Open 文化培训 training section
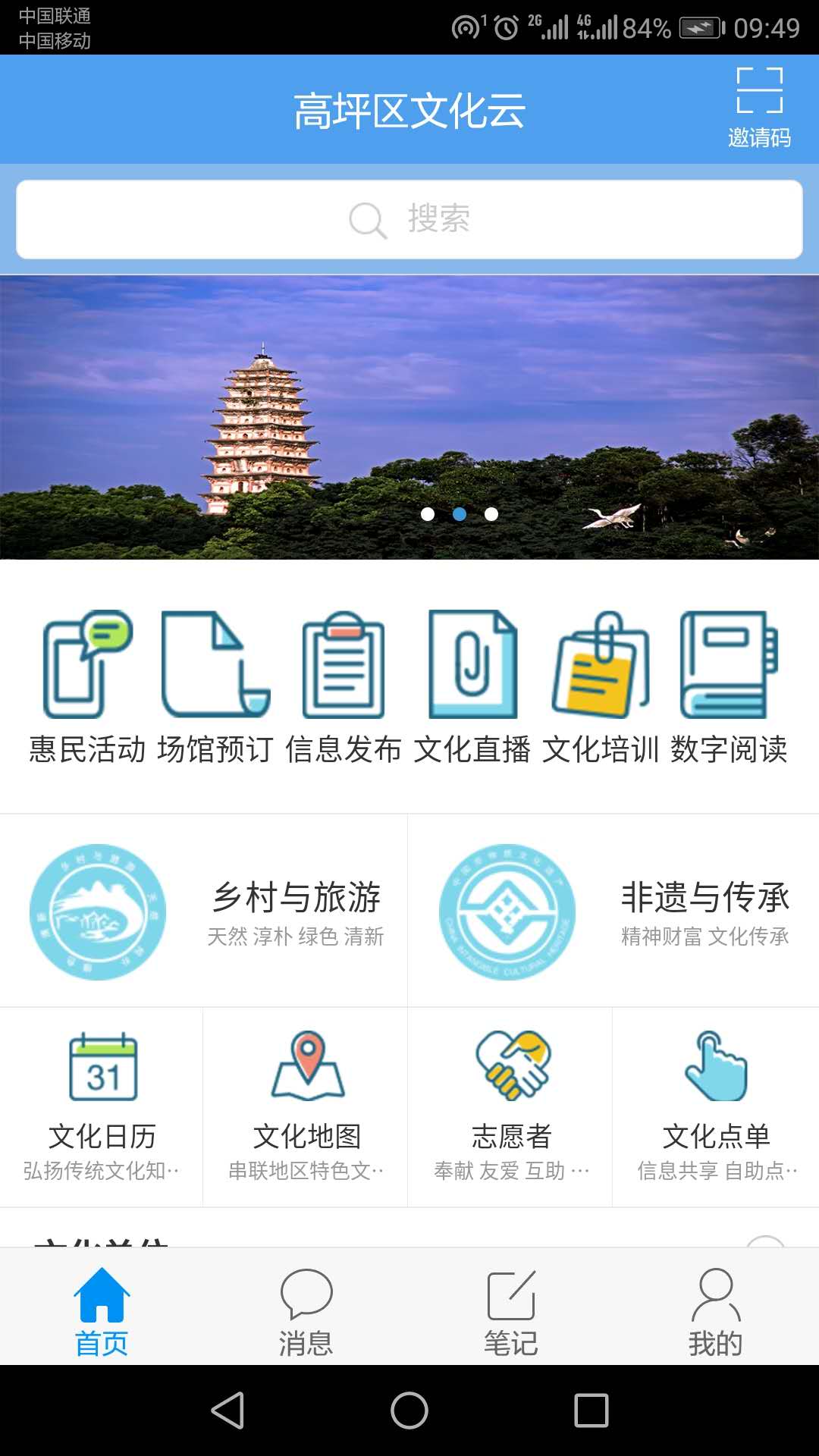Screen dimensions: 819x1456 tap(601, 686)
